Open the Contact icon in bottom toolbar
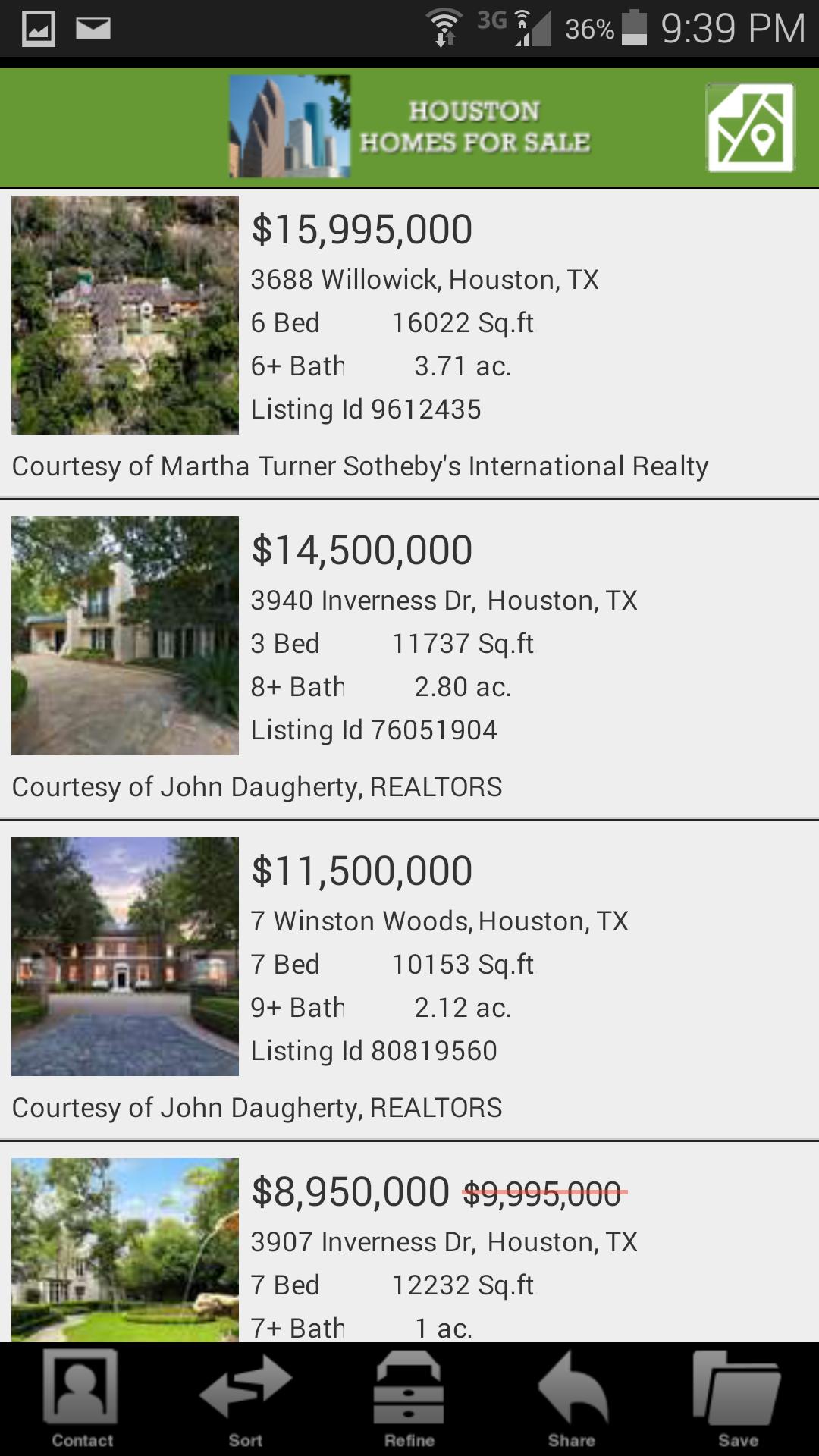 coord(80,1399)
